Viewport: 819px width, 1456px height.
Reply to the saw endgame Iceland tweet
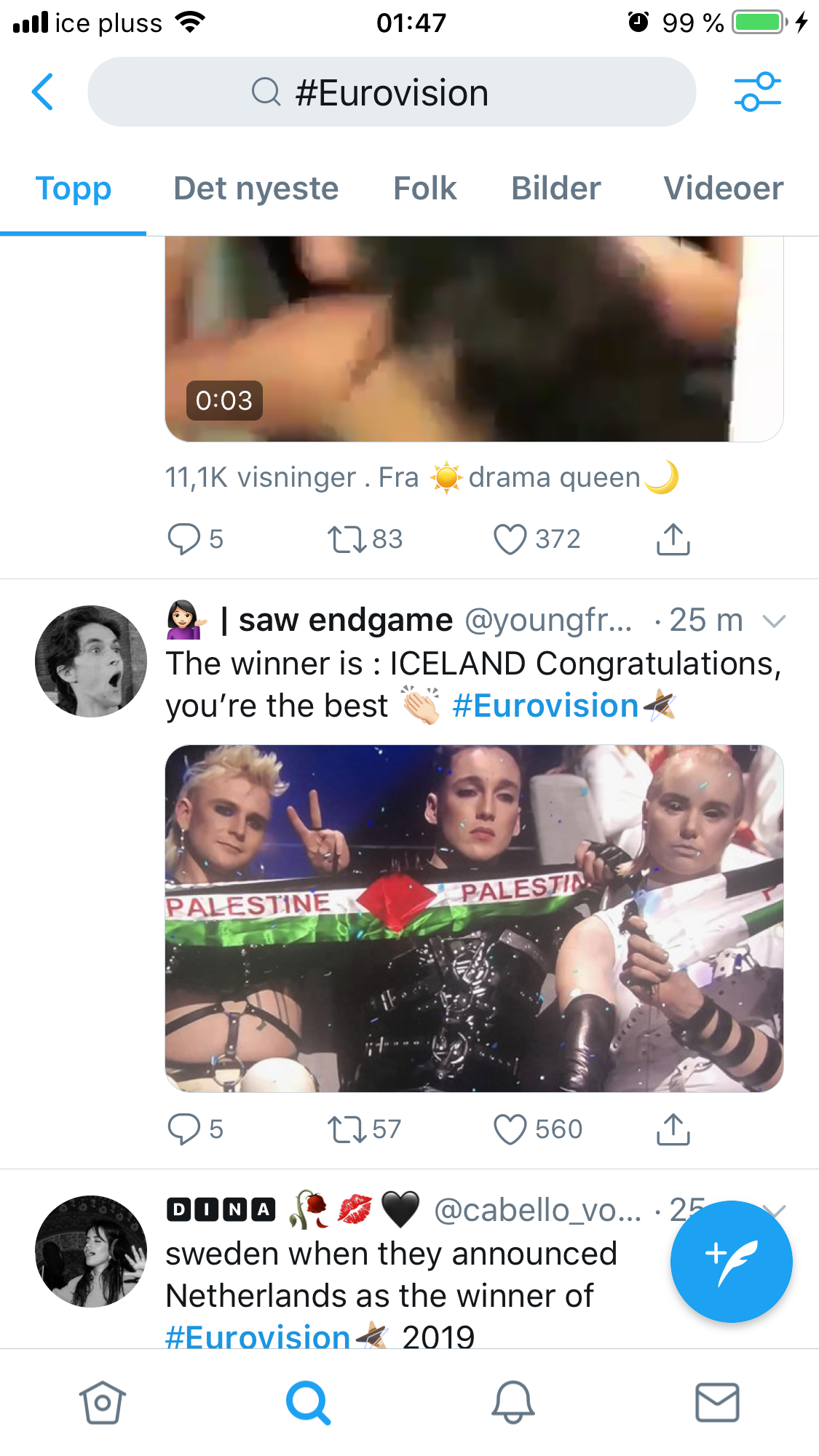183,1129
